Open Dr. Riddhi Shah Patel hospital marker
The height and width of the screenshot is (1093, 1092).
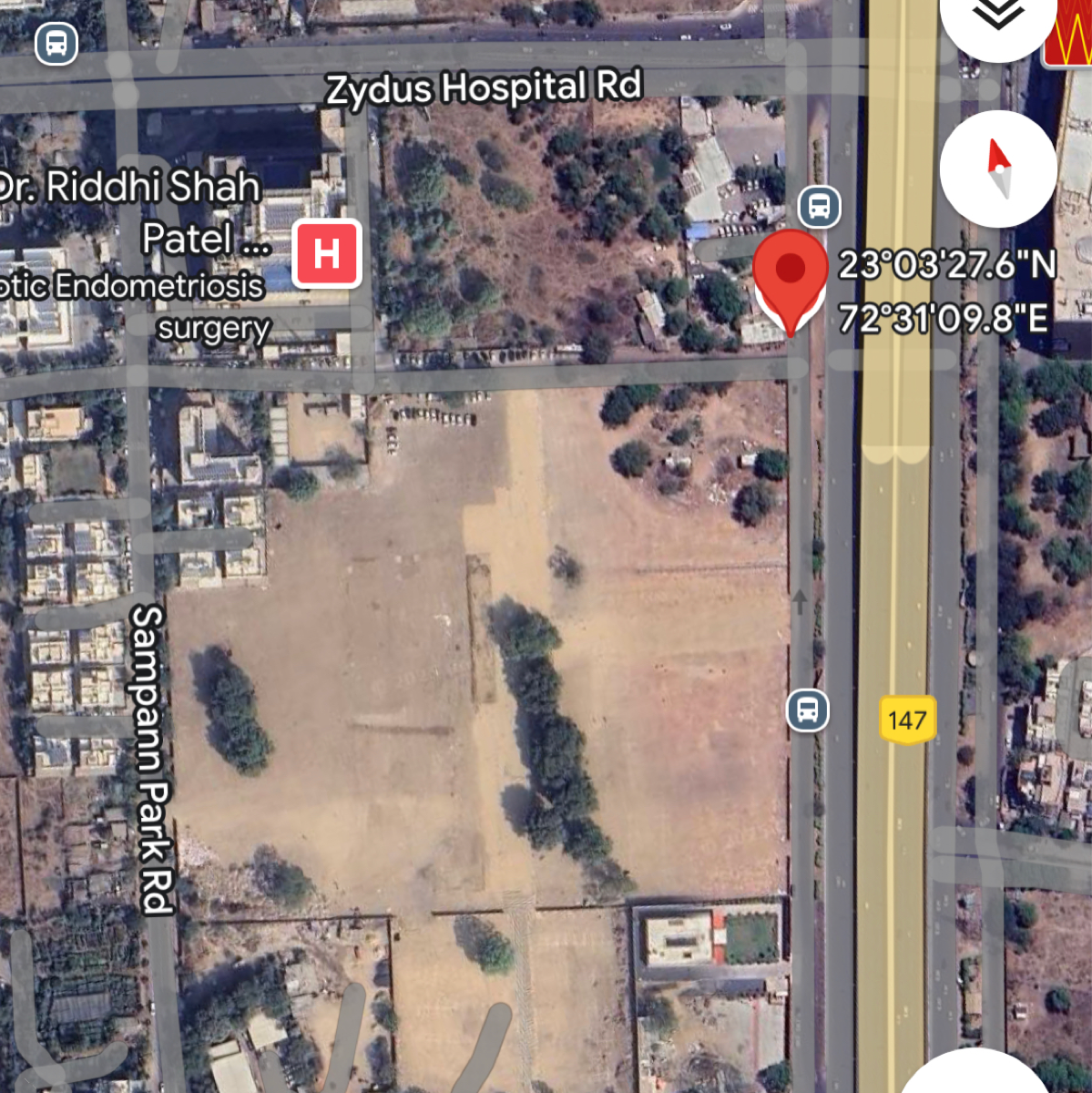point(327,253)
